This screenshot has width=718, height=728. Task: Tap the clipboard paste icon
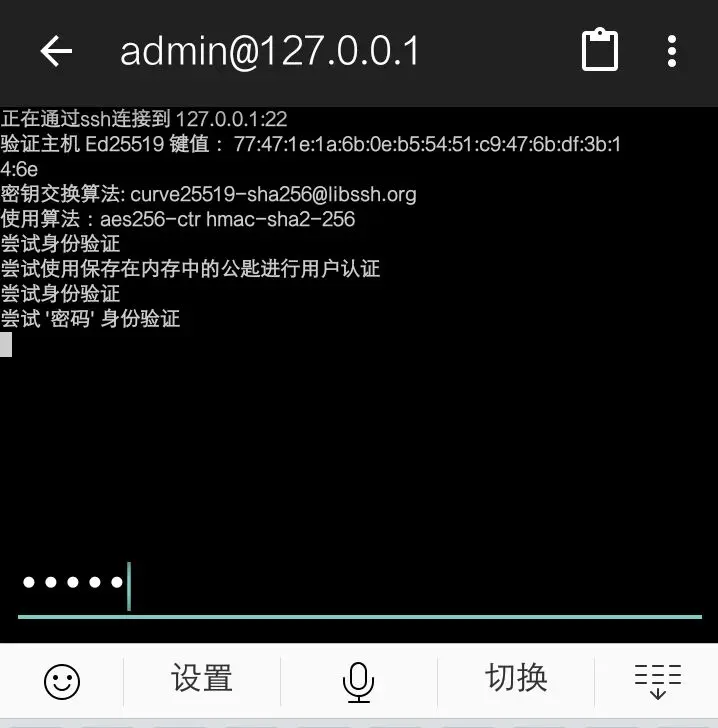coord(599,51)
